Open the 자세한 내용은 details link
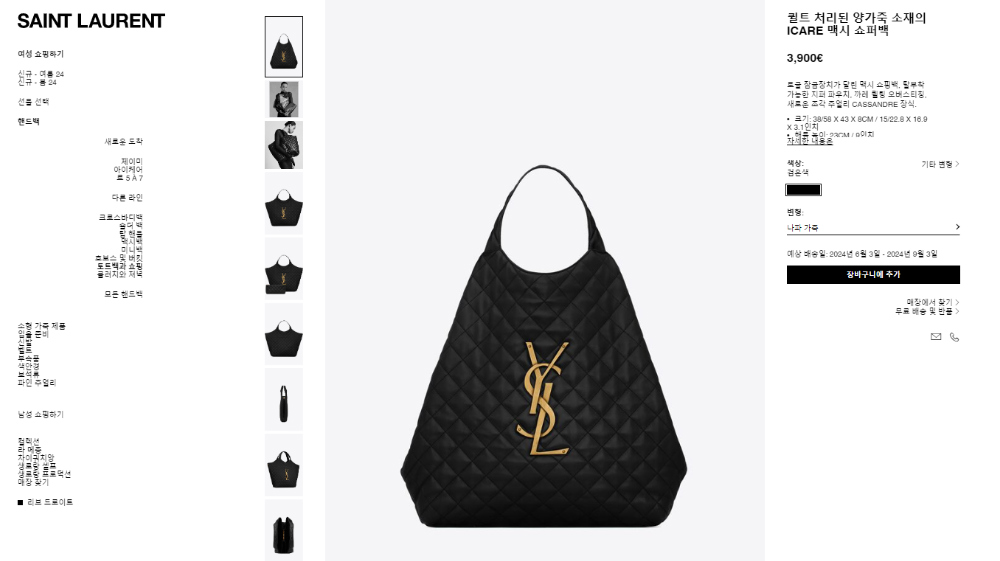Viewport: 1000px width, 561px height. click(809, 141)
